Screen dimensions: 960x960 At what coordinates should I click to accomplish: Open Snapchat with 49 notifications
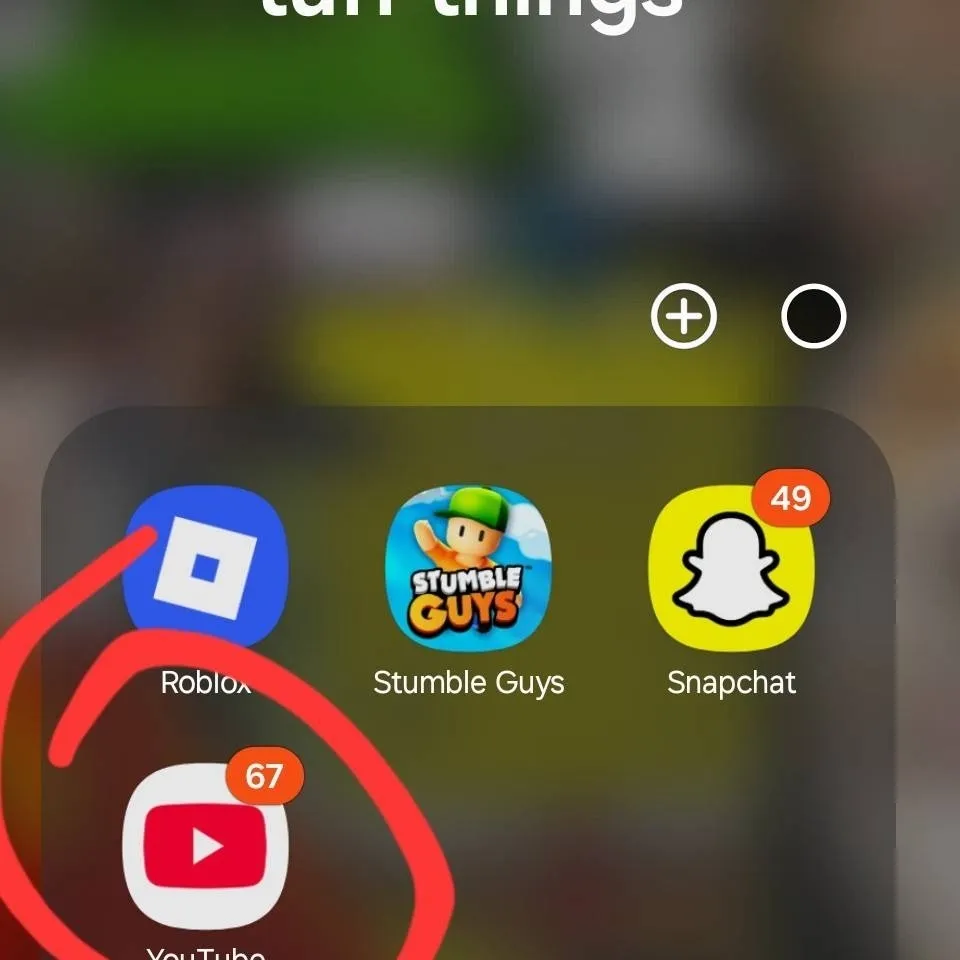coord(731,568)
